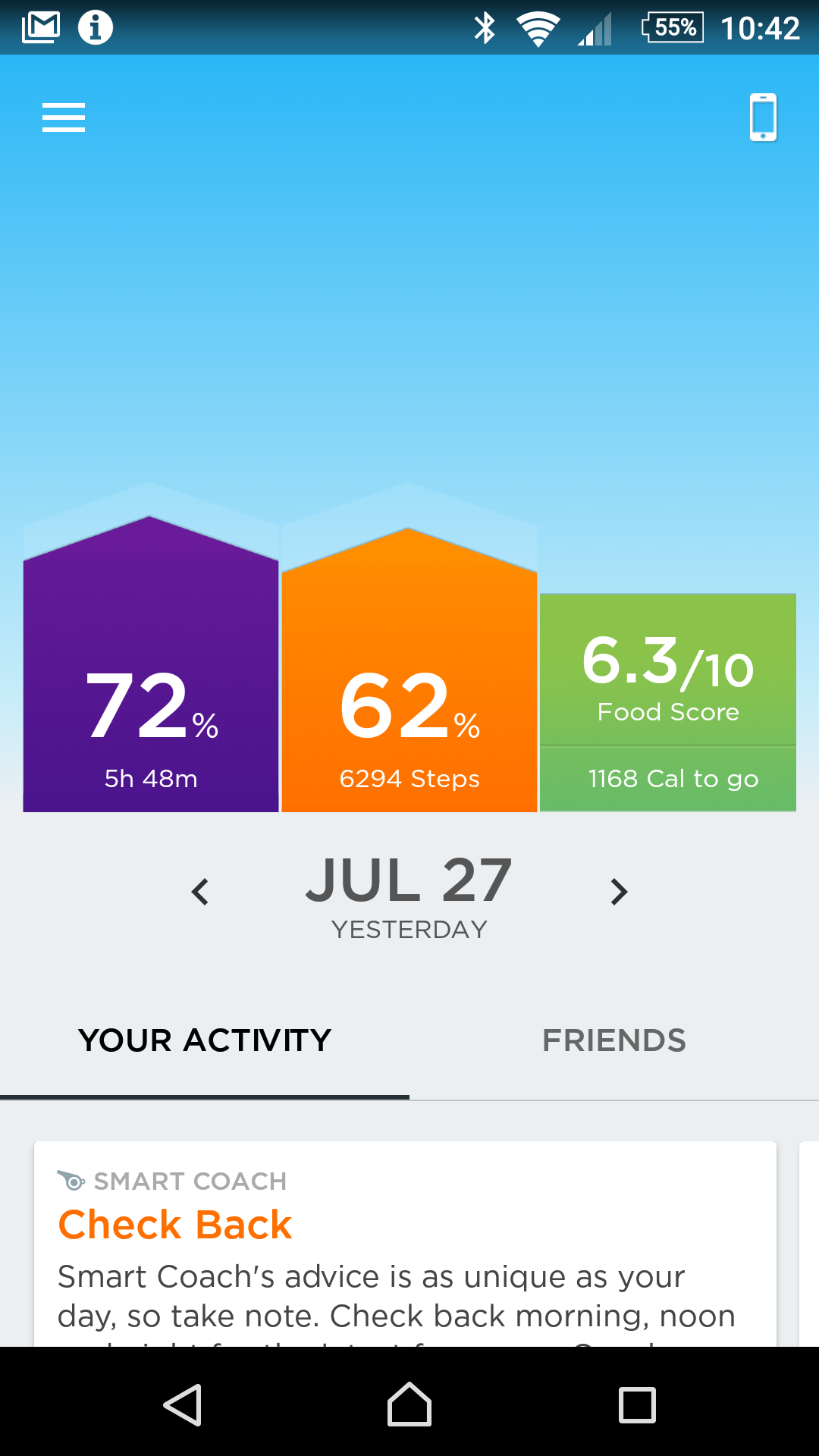819x1456 pixels.
Task: Go to the next day after Jul 27
Action: pyautogui.click(x=619, y=892)
